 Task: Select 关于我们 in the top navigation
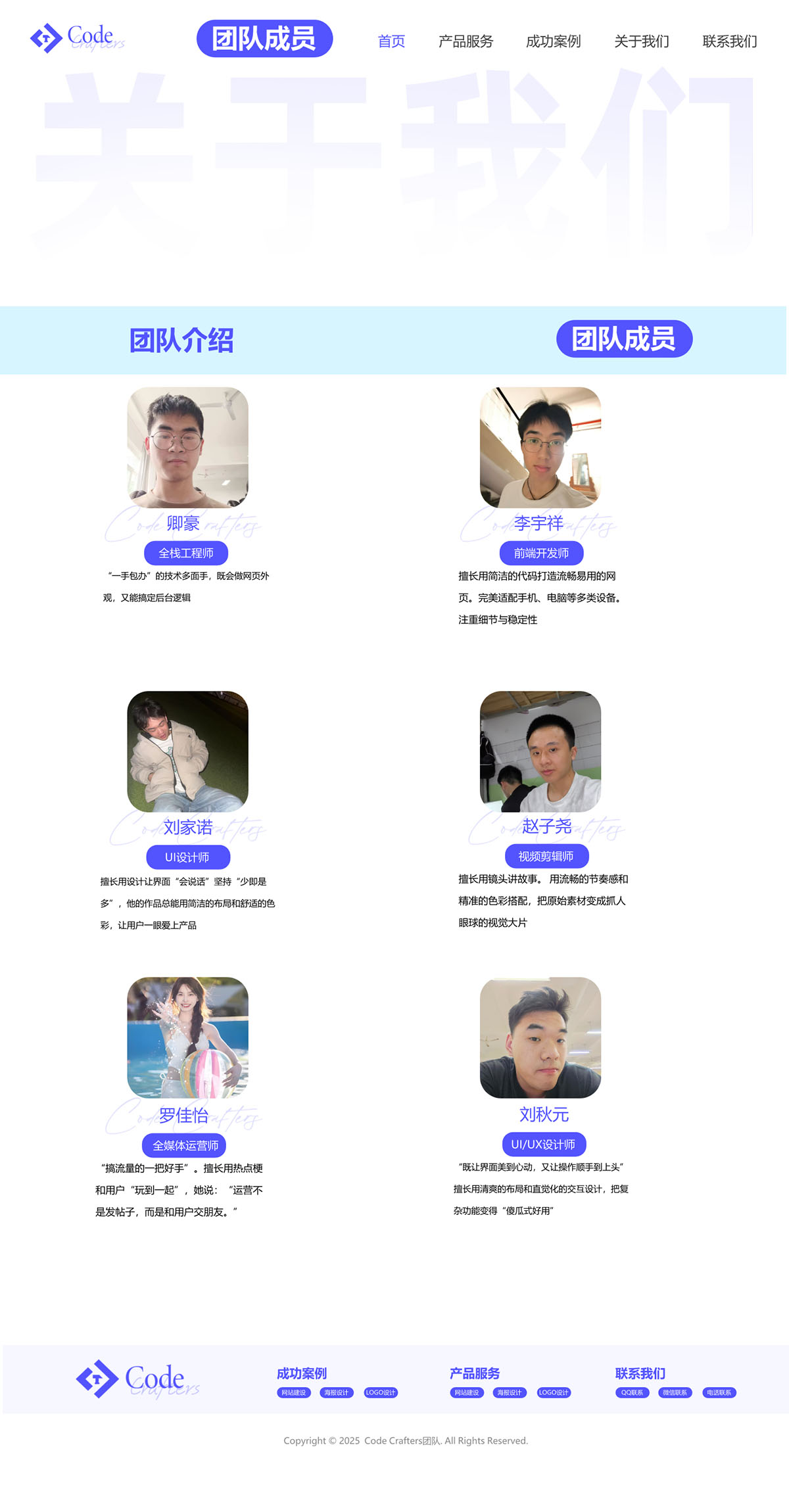coord(641,41)
